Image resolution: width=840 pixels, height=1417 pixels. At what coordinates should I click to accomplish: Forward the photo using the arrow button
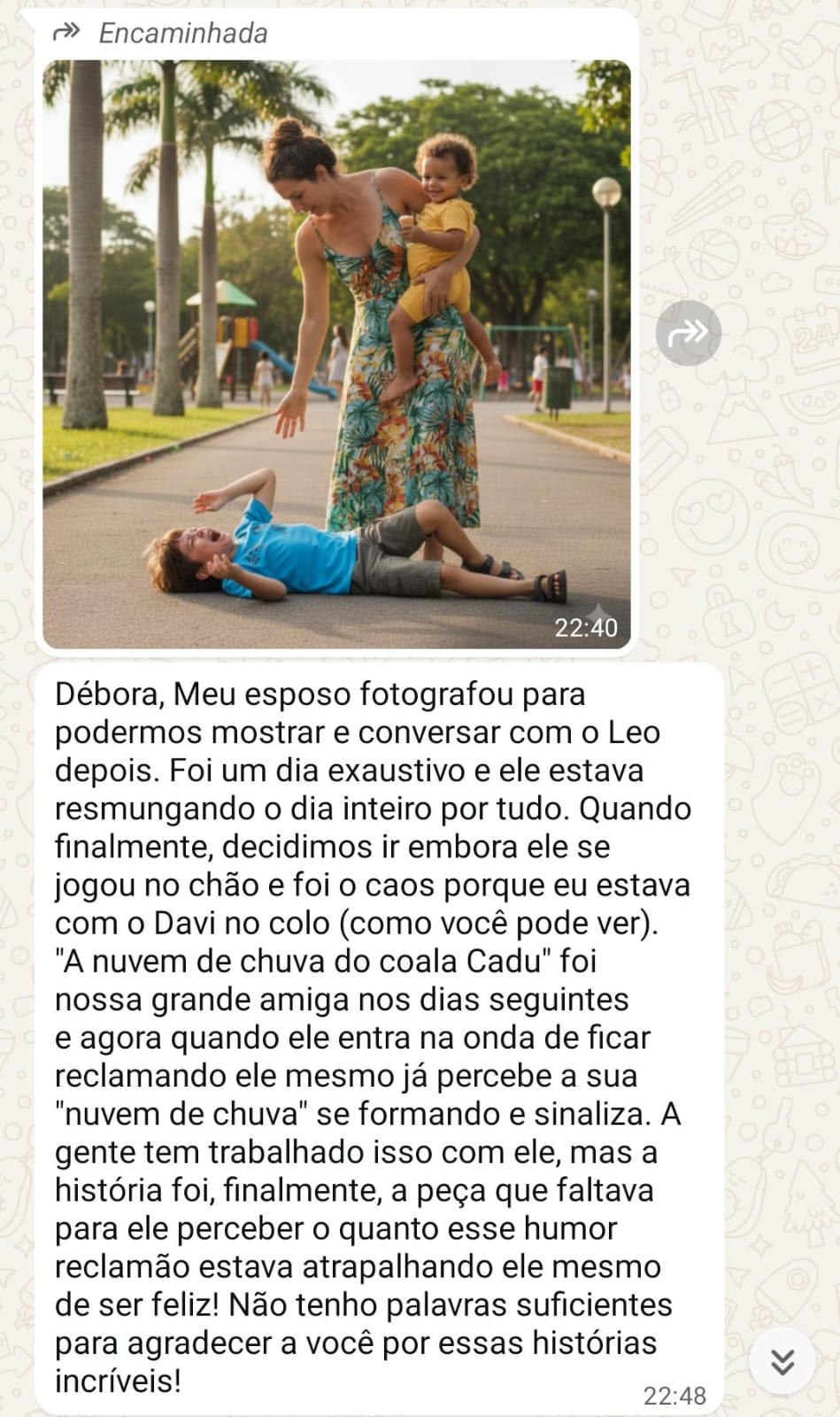(688, 333)
